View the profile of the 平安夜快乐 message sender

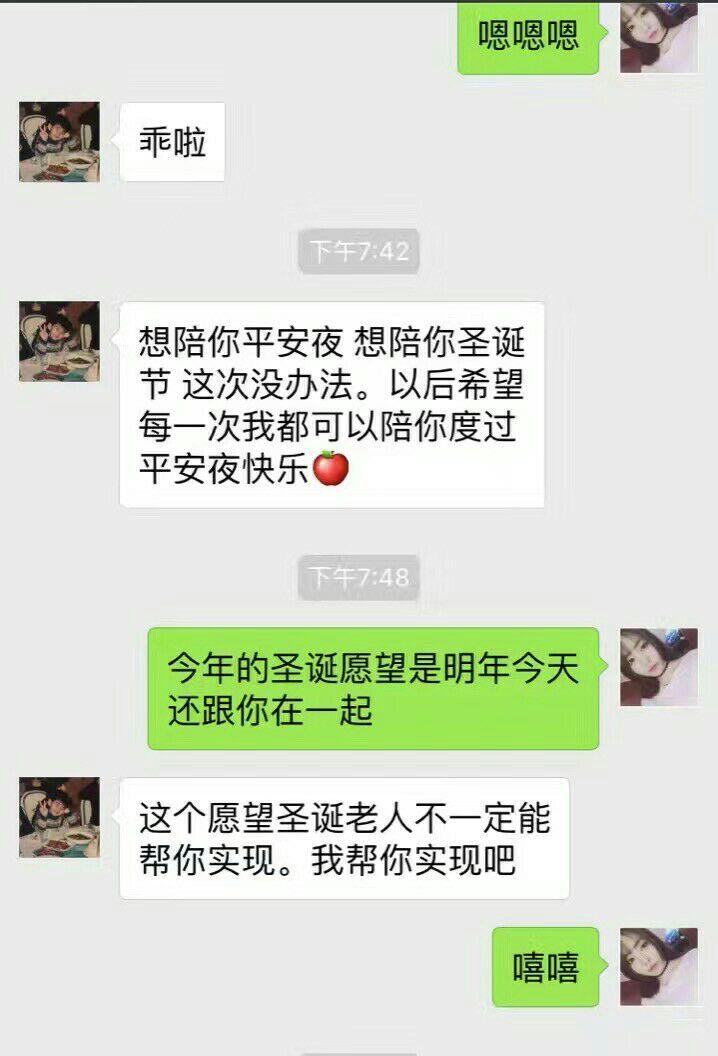pyautogui.click(x=59, y=341)
